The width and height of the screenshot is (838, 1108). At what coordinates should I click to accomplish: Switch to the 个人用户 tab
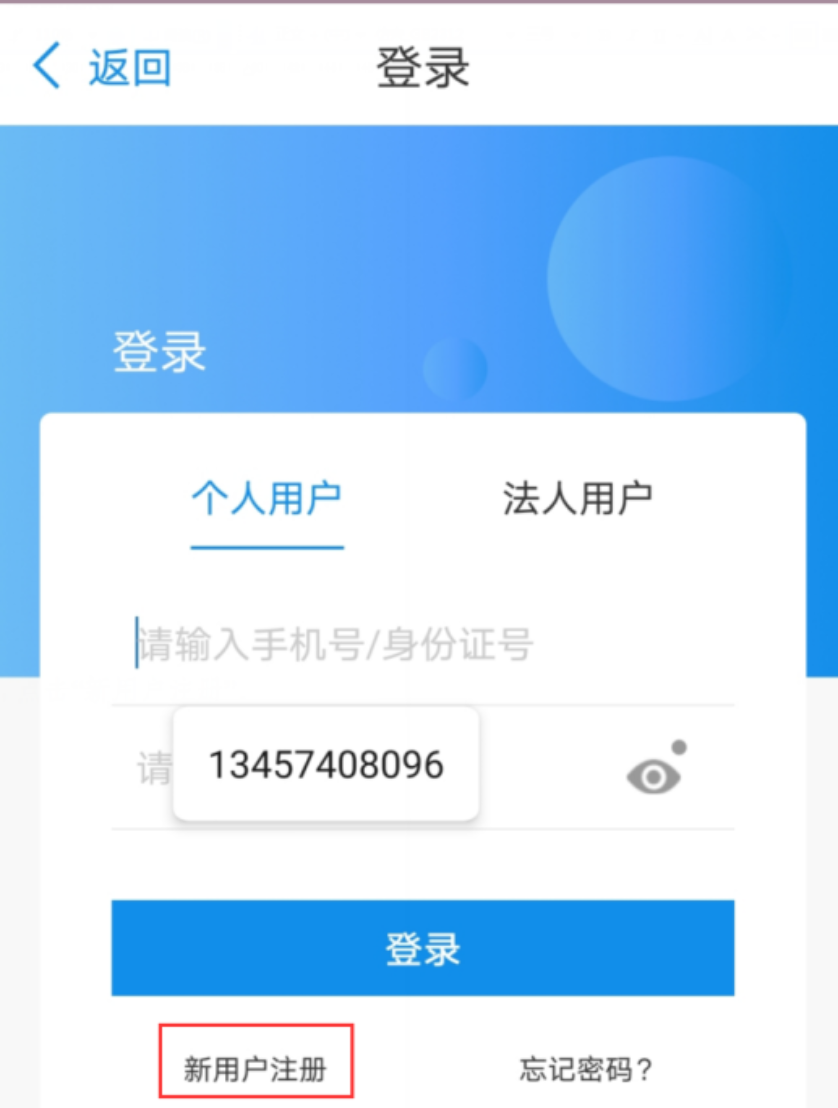tap(267, 499)
